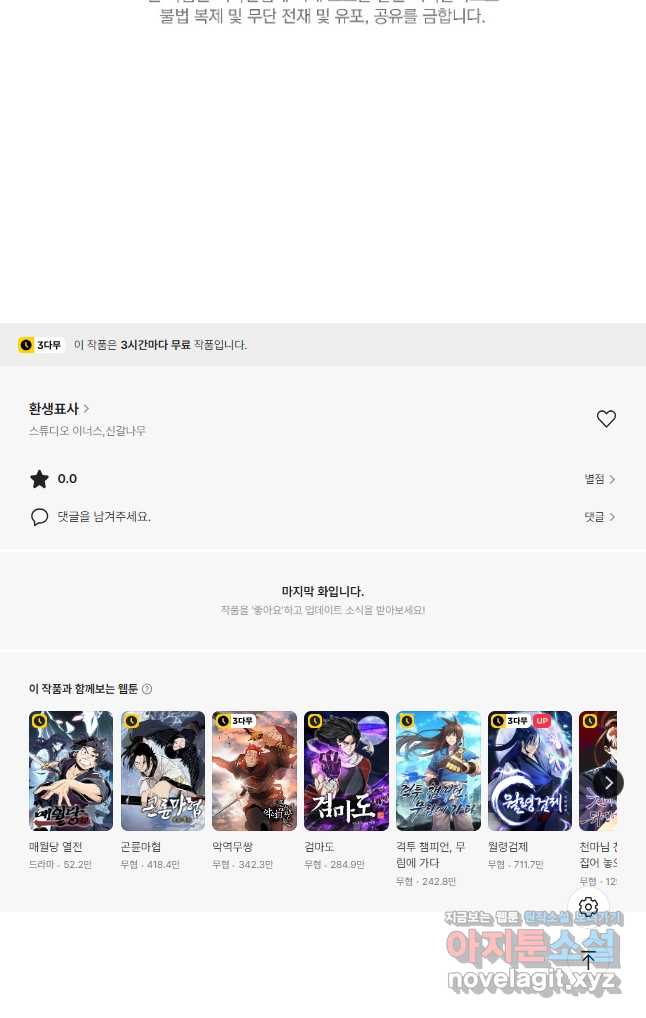Image resolution: width=646 pixels, height=1018 pixels.
Task: Show info about 이 작품과 함께보는 웹툰
Action: click(x=147, y=689)
